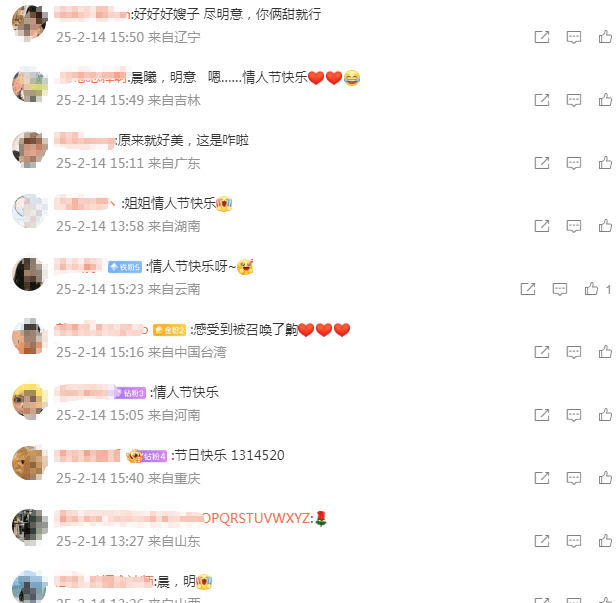Repost the comment "感受到被召唤了鹅"
Viewport: 616px width, 603px height.
point(541,352)
